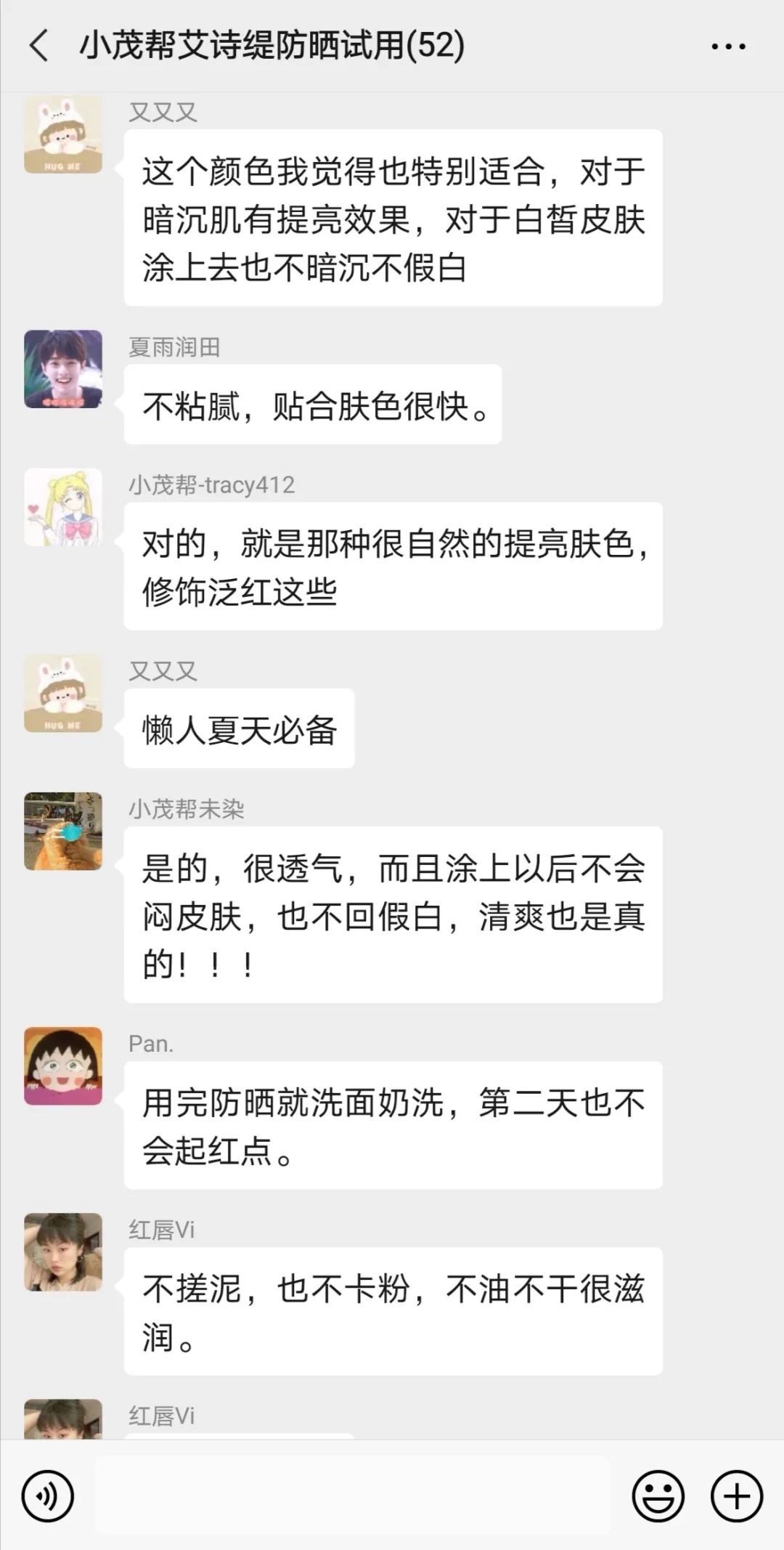Open the emoji picker
The height and width of the screenshot is (1550, 784).
coord(658,1496)
